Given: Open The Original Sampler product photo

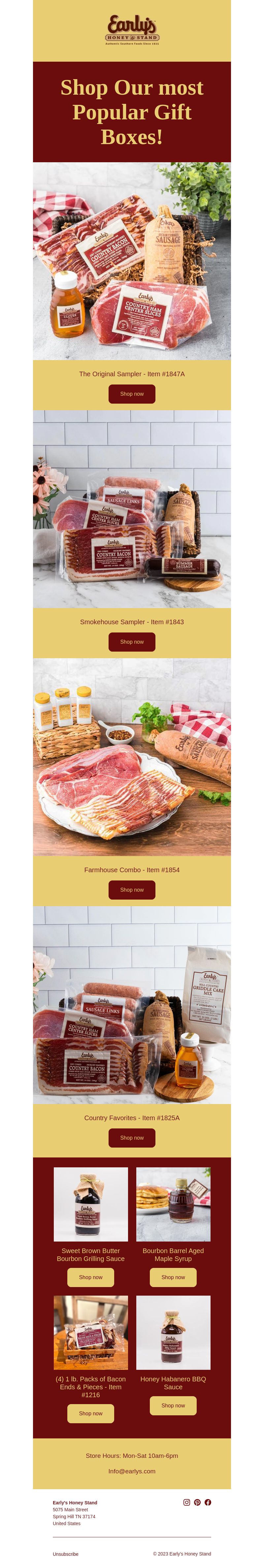Looking at the screenshot, I should (x=132, y=261).
